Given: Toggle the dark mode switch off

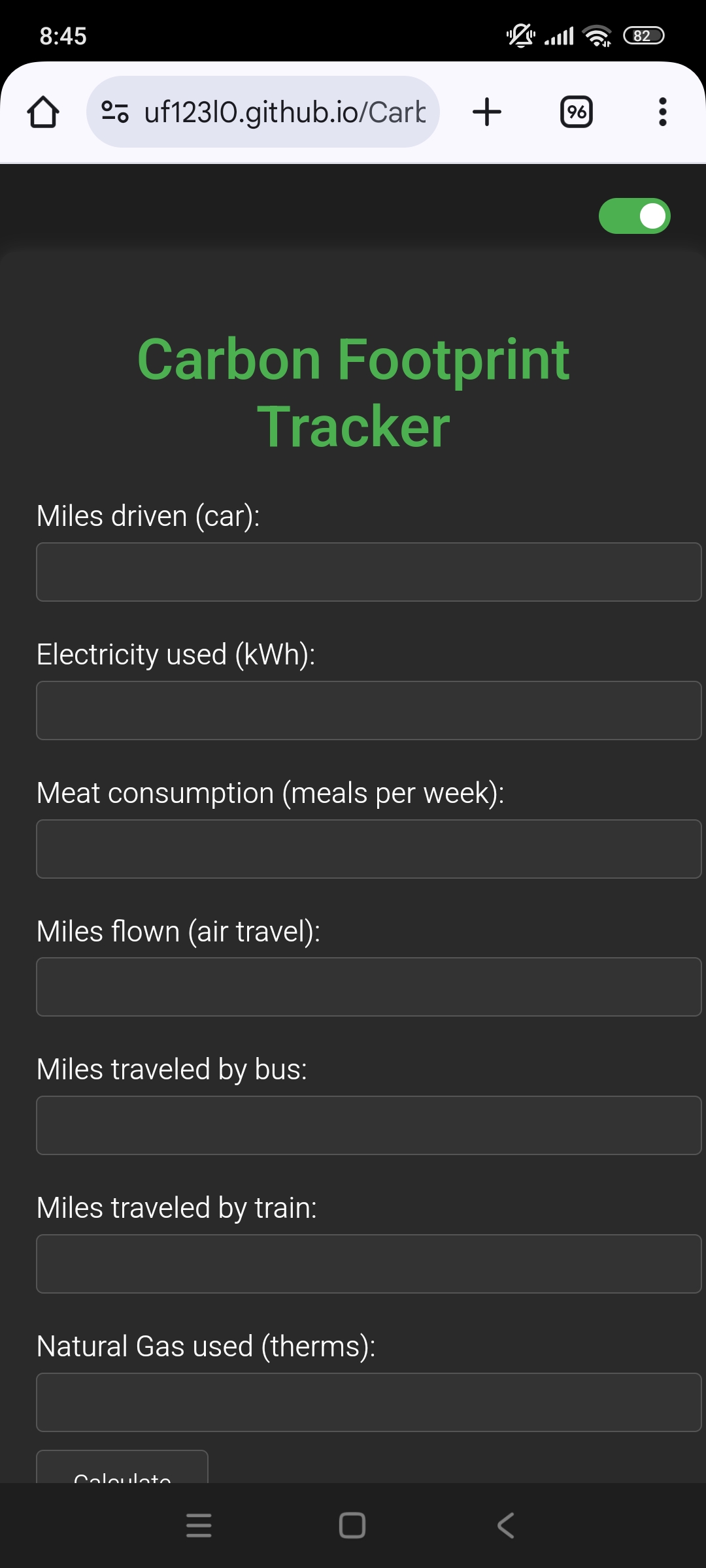Looking at the screenshot, I should coord(634,216).
